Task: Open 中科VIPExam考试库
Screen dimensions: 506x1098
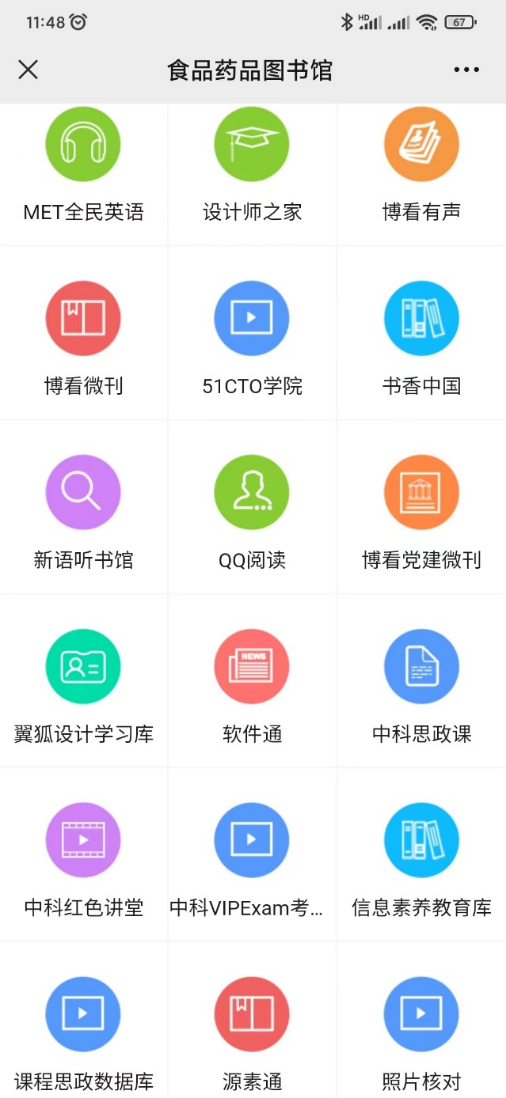Action: pos(252,854)
